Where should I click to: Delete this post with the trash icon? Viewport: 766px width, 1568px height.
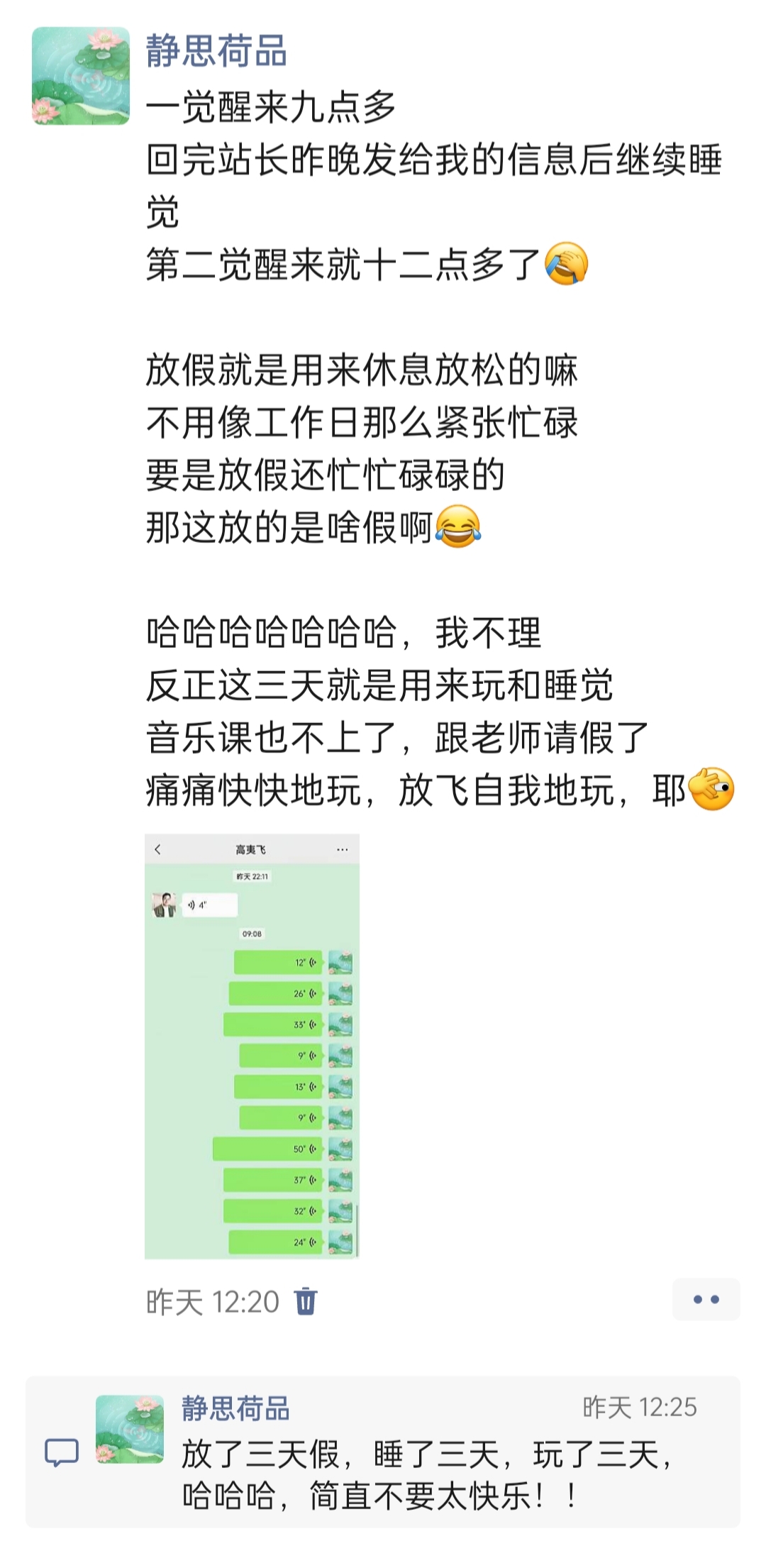pos(306,1301)
